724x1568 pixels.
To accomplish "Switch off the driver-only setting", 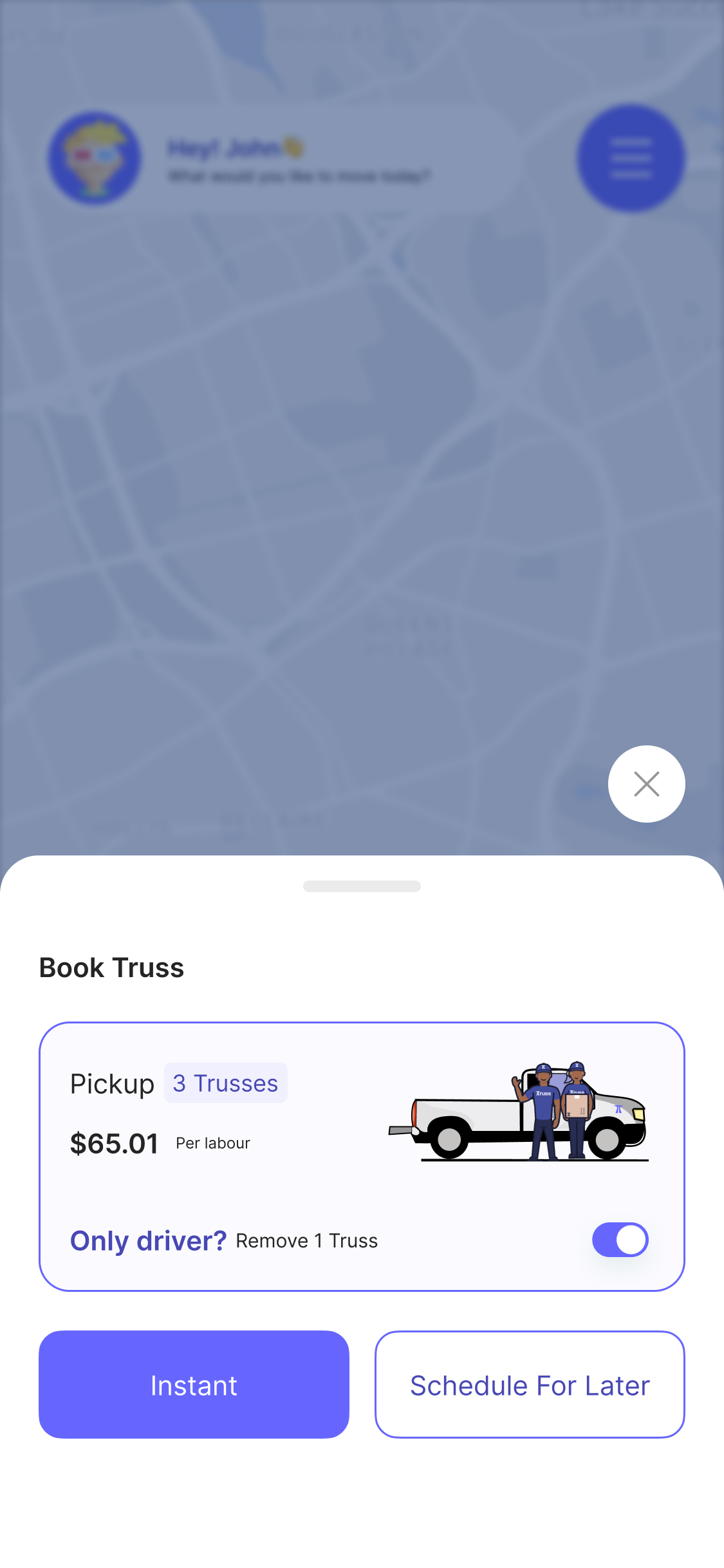I will pos(619,1240).
